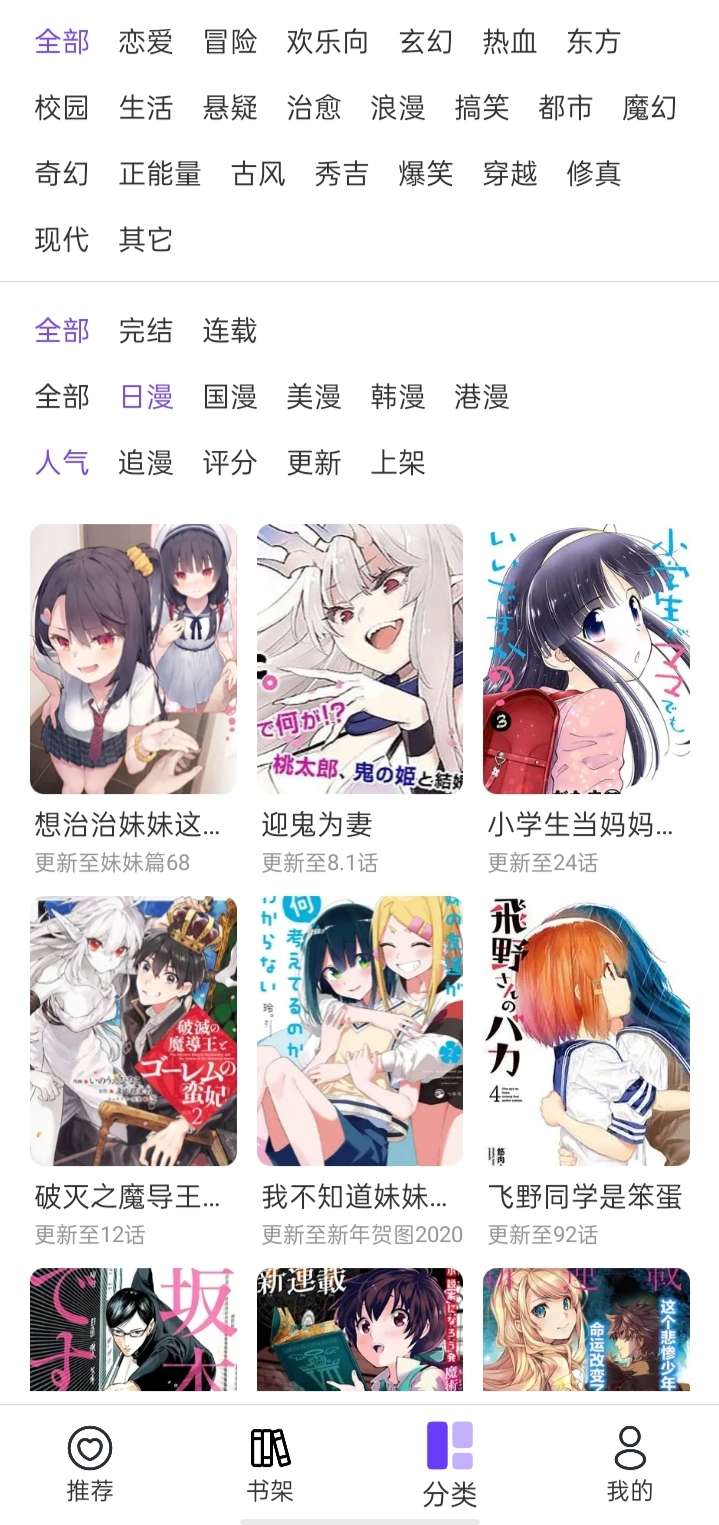
Task: Show only 完结 comics
Action: coord(145,331)
